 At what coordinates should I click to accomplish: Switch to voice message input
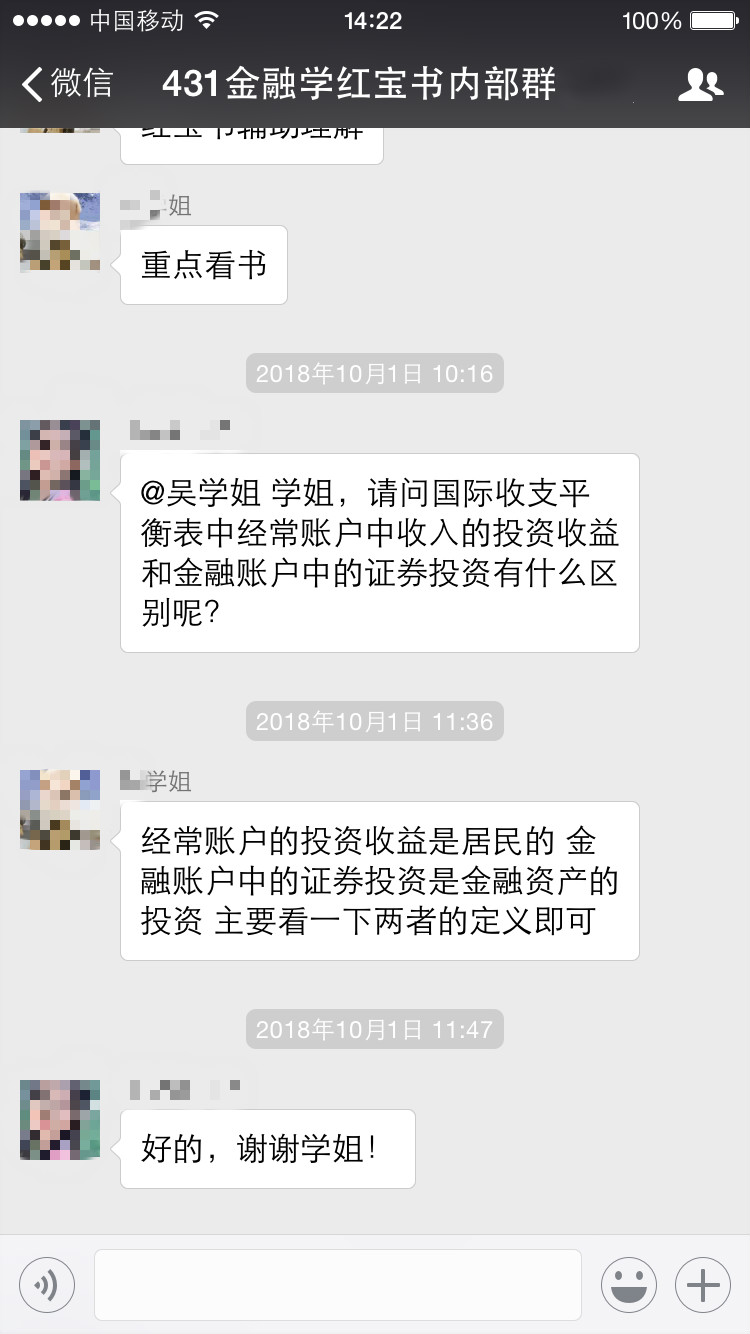[x=47, y=1284]
